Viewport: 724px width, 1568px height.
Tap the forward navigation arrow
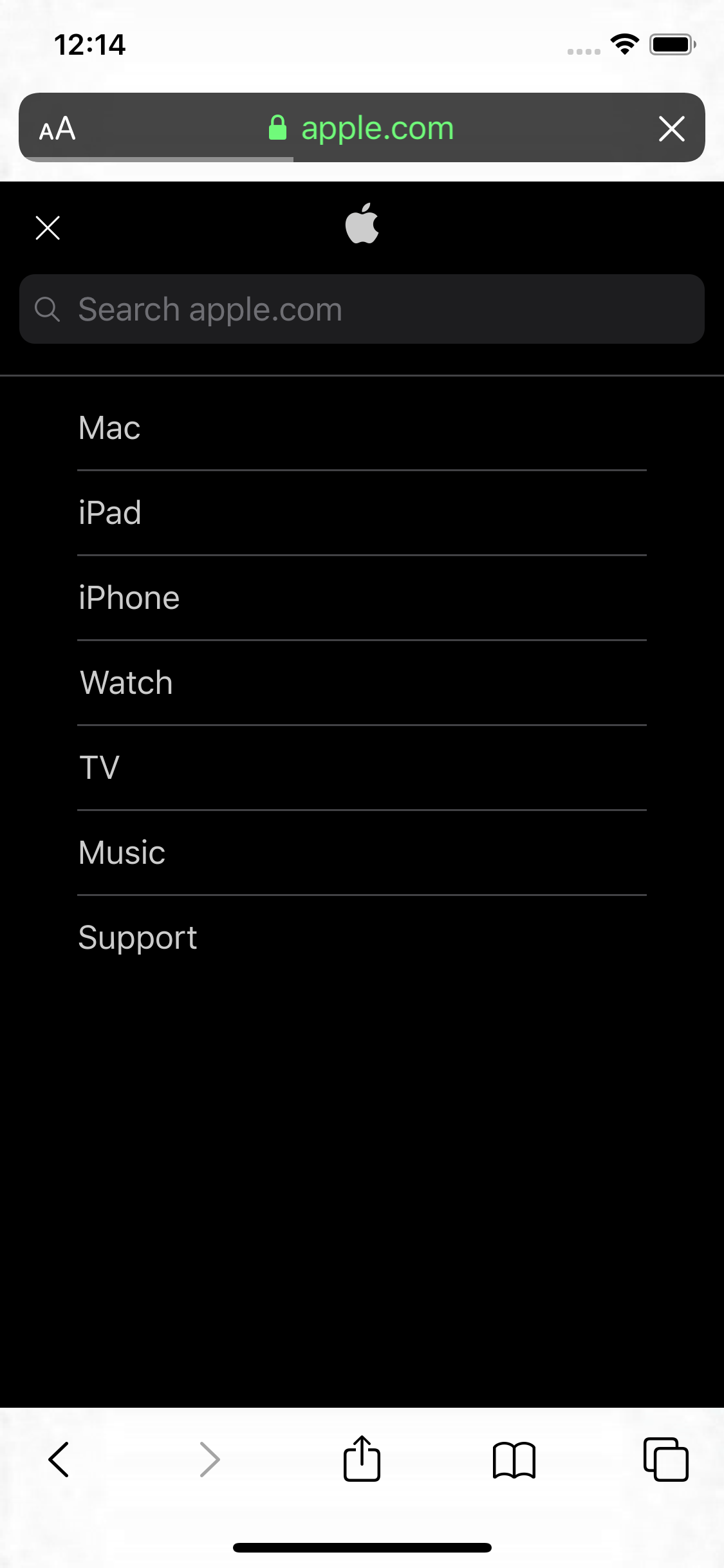(x=210, y=1459)
